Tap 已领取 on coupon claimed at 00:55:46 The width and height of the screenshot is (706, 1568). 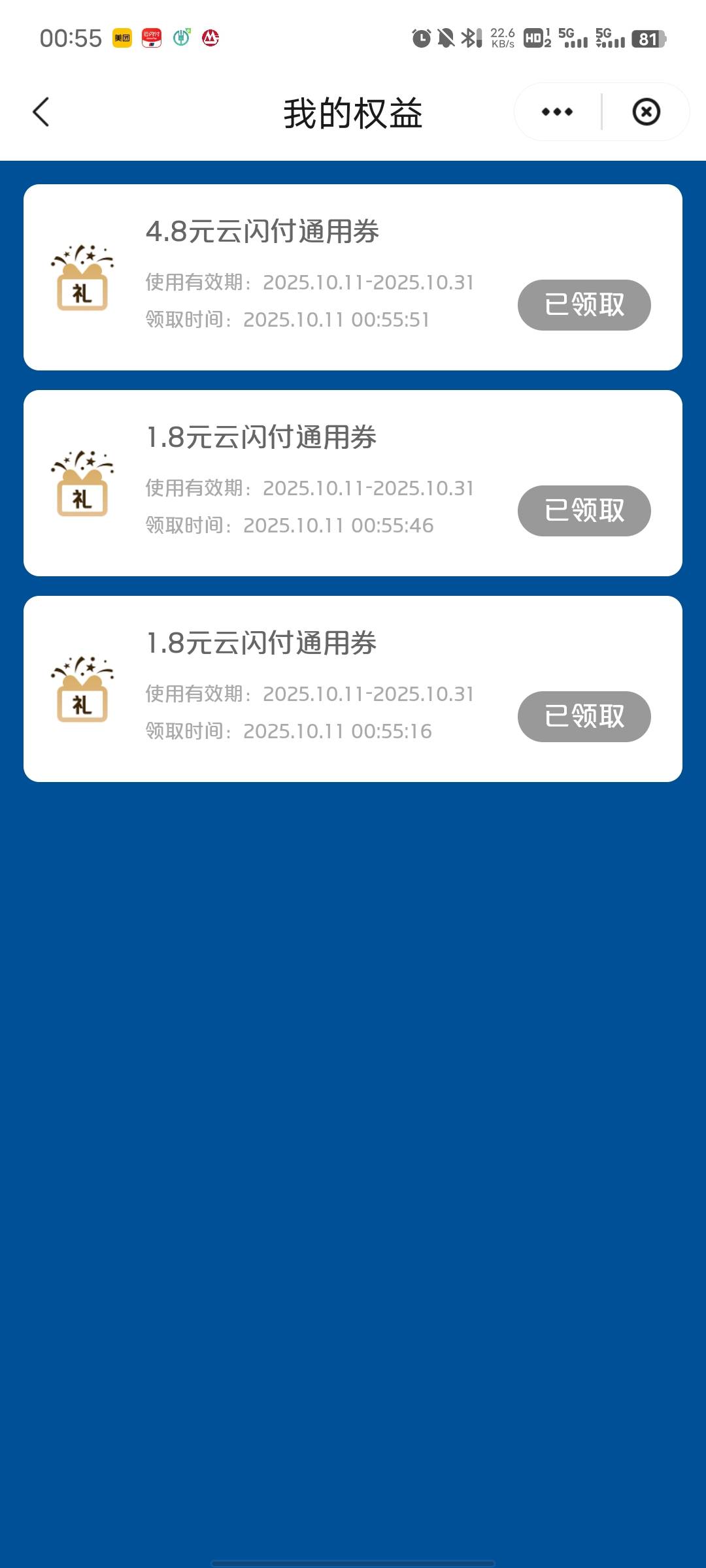[584, 511]
